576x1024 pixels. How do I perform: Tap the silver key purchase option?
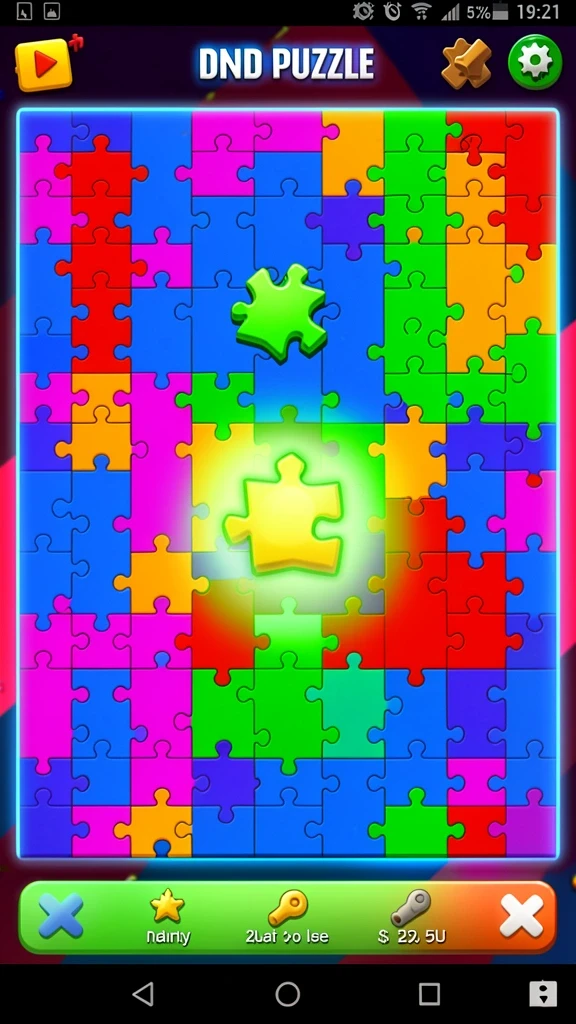click(411, 916)
